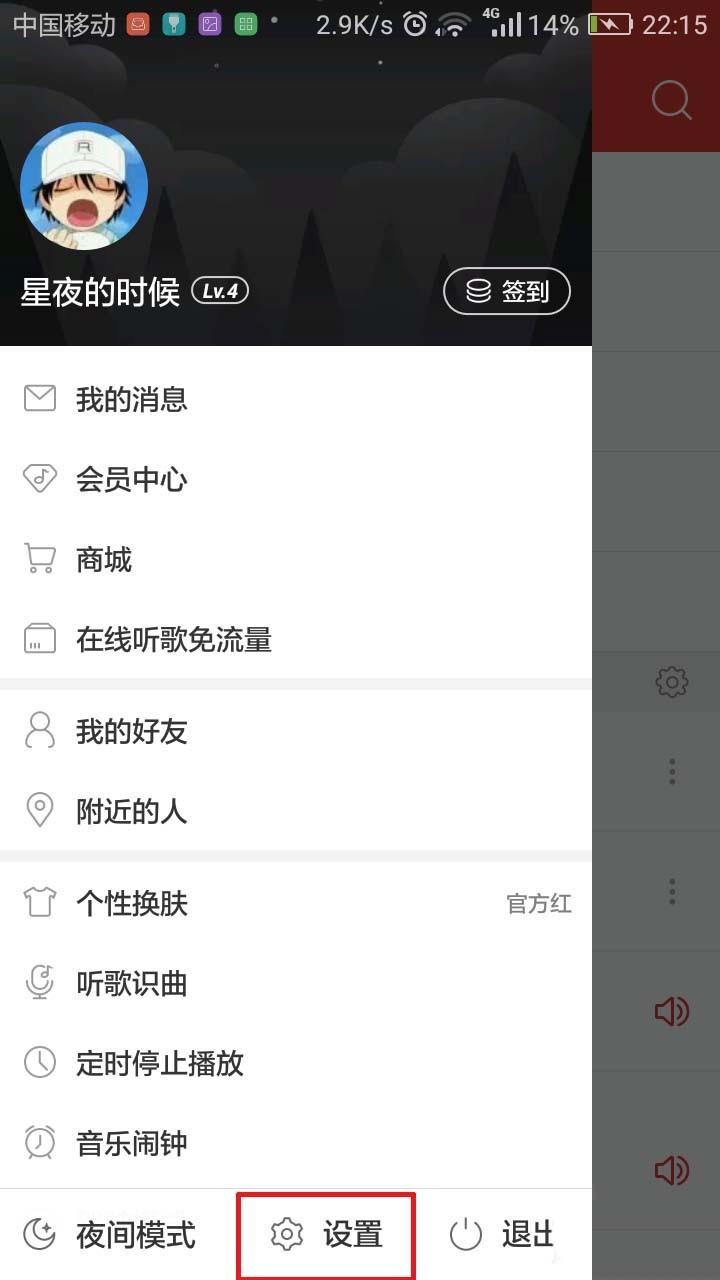Open 个性换肤 skin settings via shirt icon
The height and width of the screenshot is (1280, 720).
click(40, 903)
